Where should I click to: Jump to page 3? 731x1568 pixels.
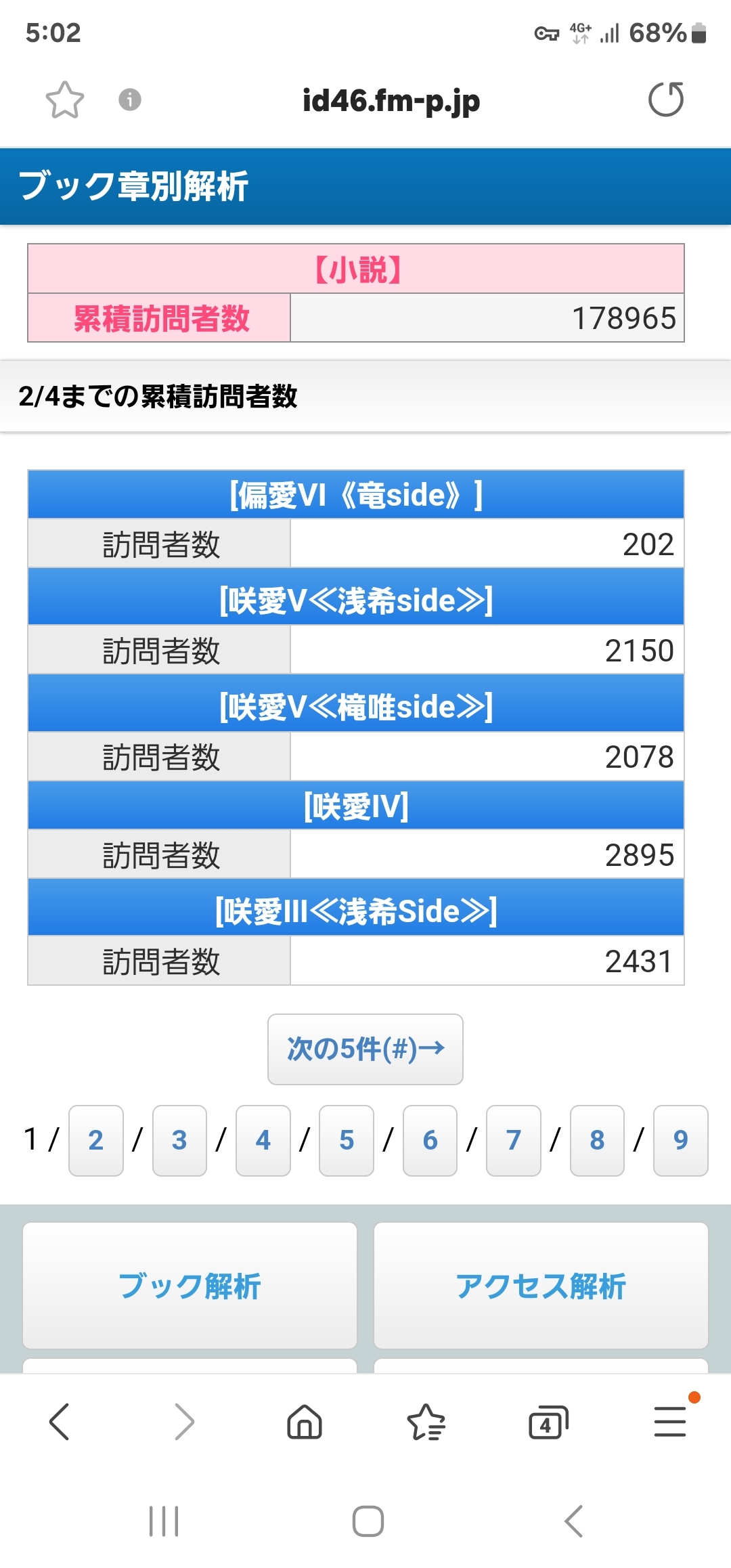[179, 1141]
